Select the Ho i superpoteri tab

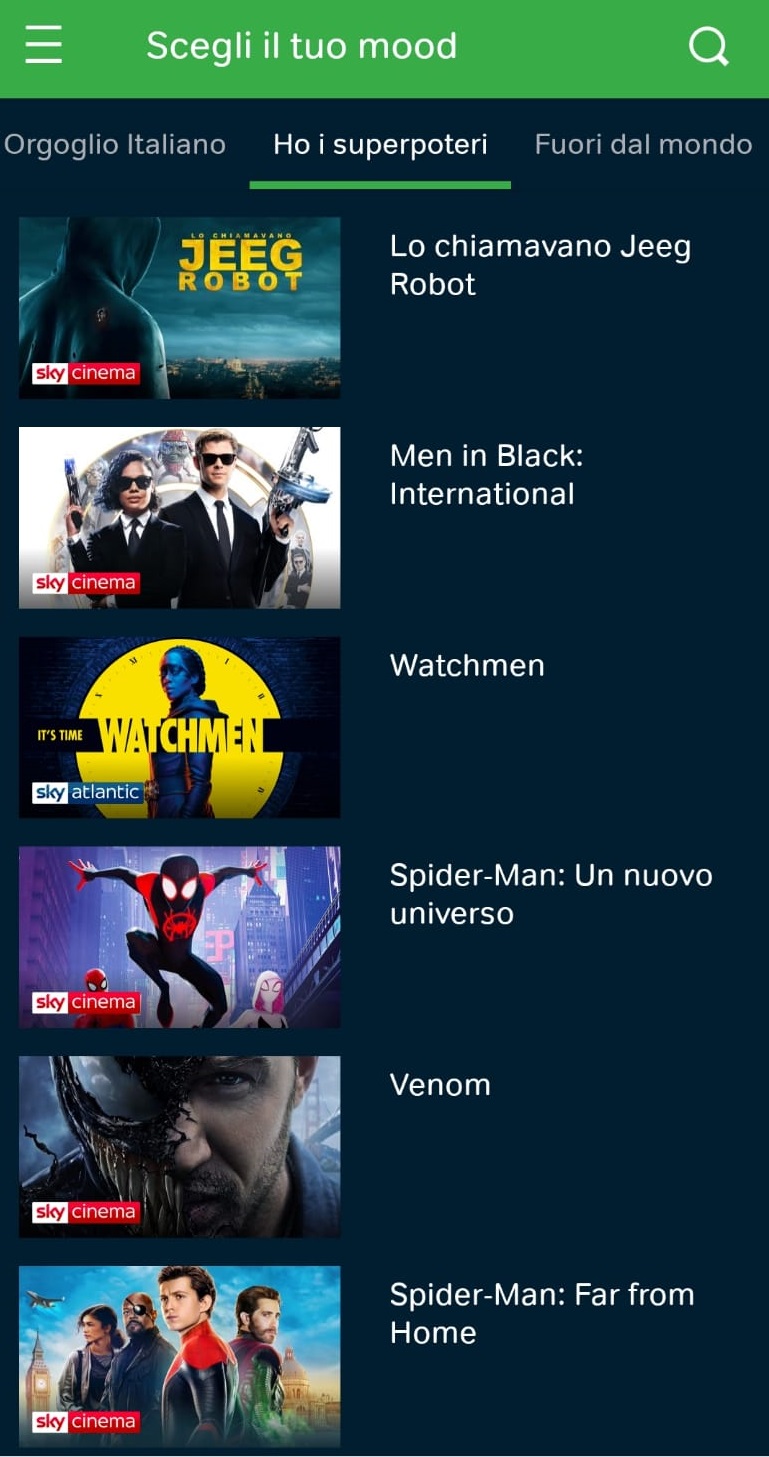[x=380, y=144]
